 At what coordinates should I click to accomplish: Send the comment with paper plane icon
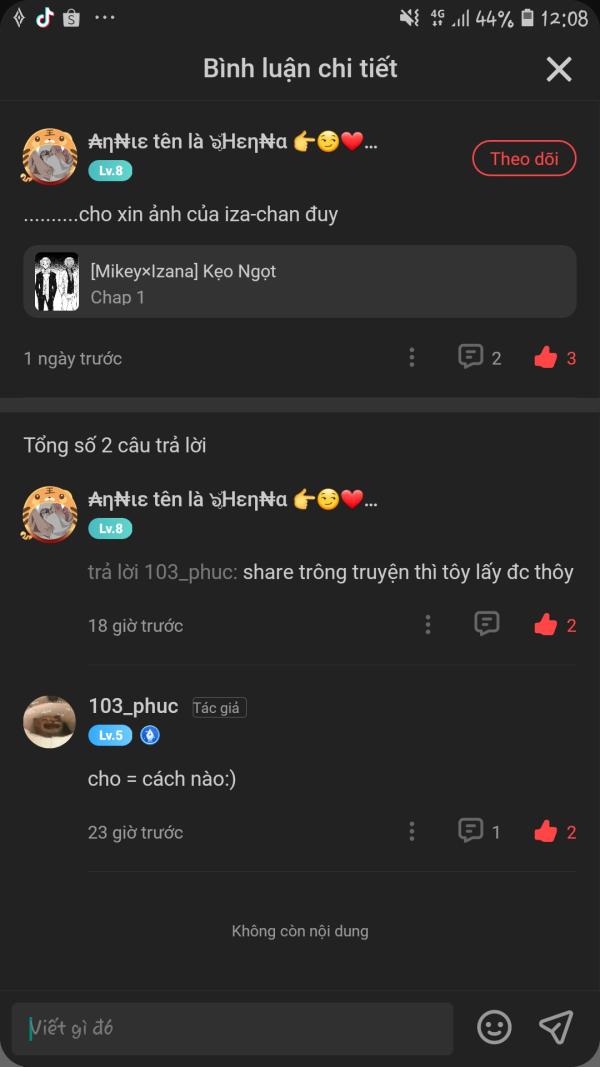556,1027
